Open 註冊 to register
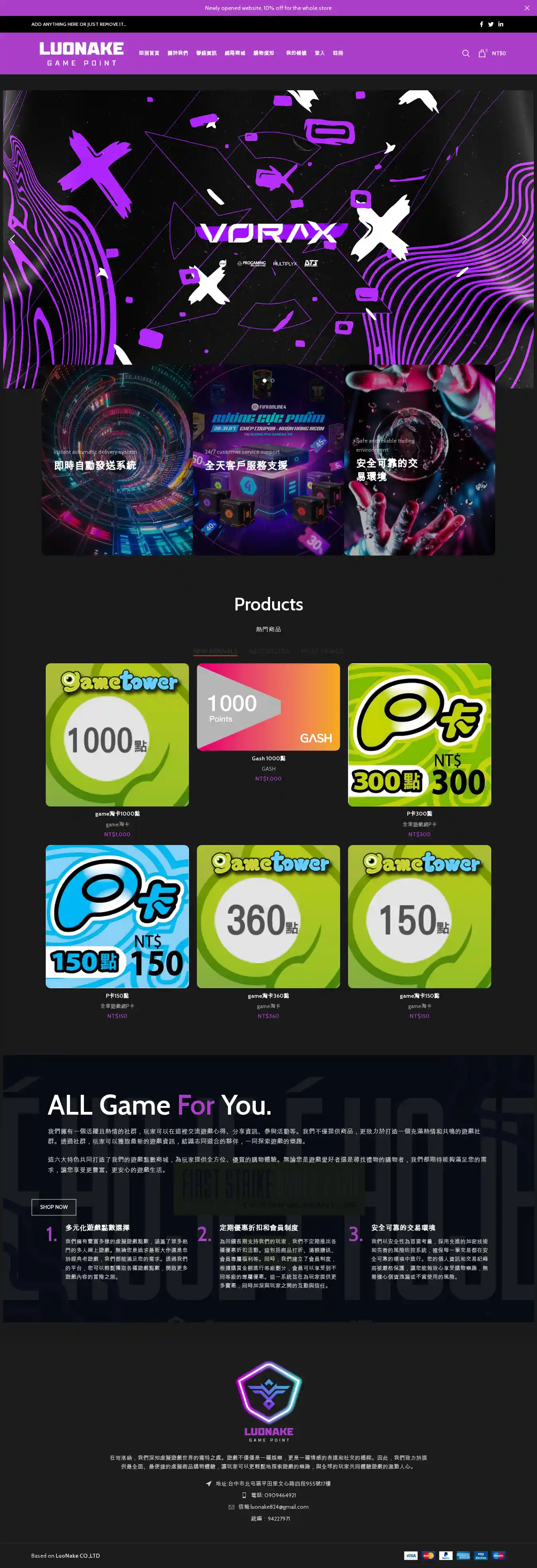 coord(338,54)
